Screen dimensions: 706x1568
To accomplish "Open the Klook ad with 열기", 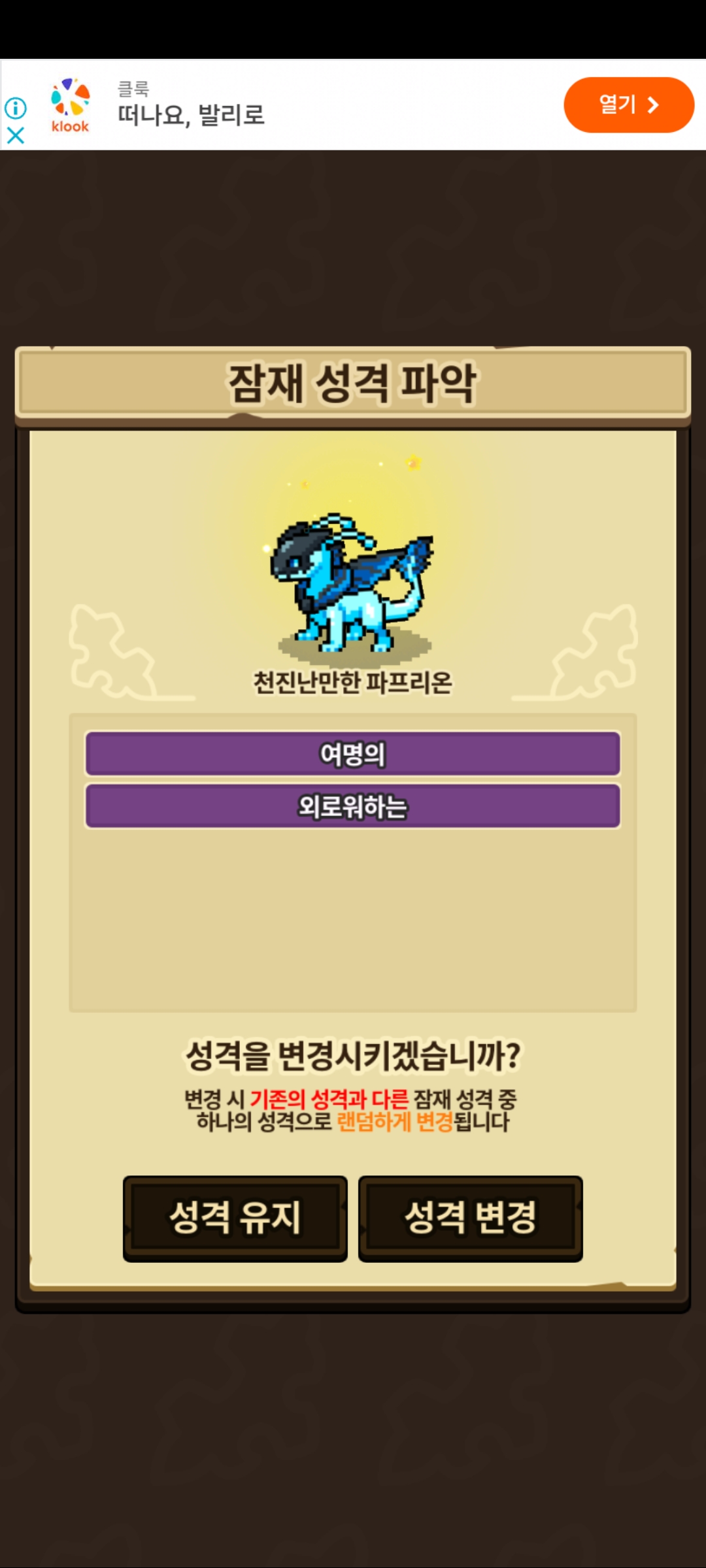I will coord(628,105).
